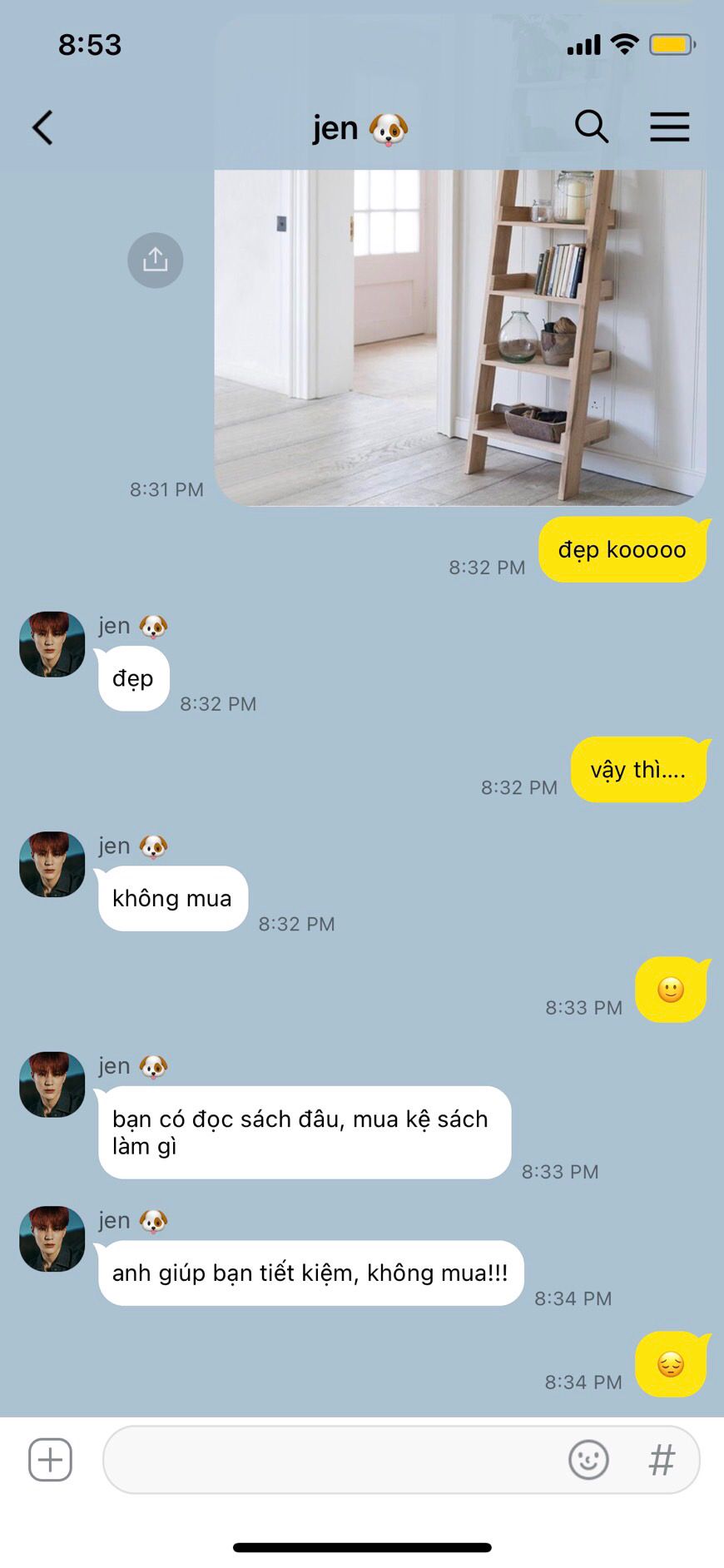Open hashtag search in message box
724x1568 pixels.
click(x=662, y=1459)
